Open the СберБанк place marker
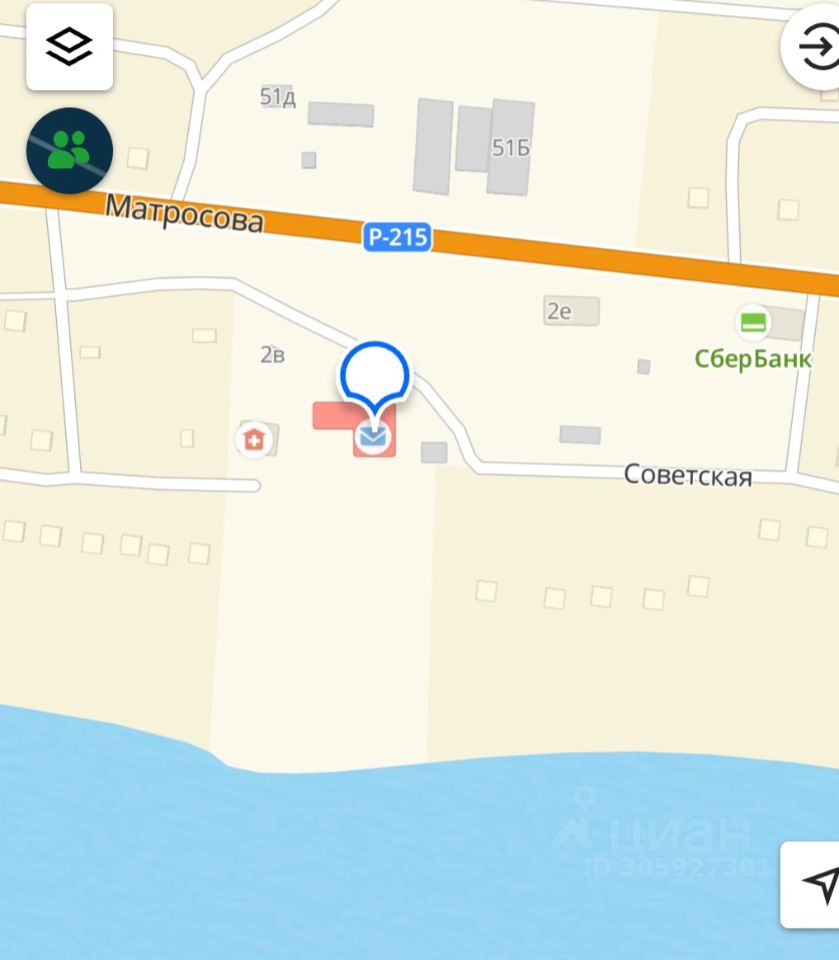 (x=753, y=322)
